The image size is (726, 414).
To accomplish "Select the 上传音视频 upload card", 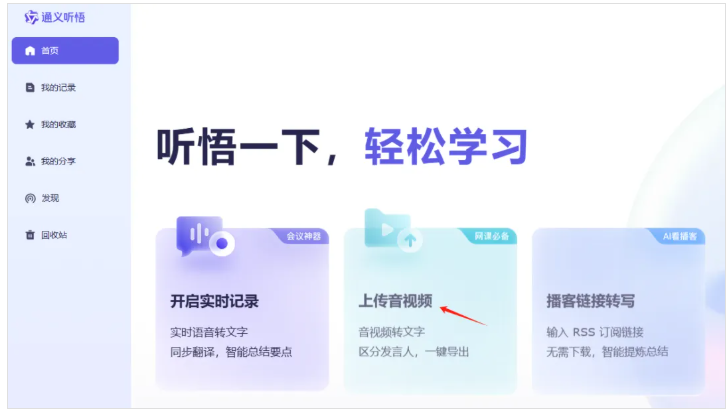I will click(429, 310).
